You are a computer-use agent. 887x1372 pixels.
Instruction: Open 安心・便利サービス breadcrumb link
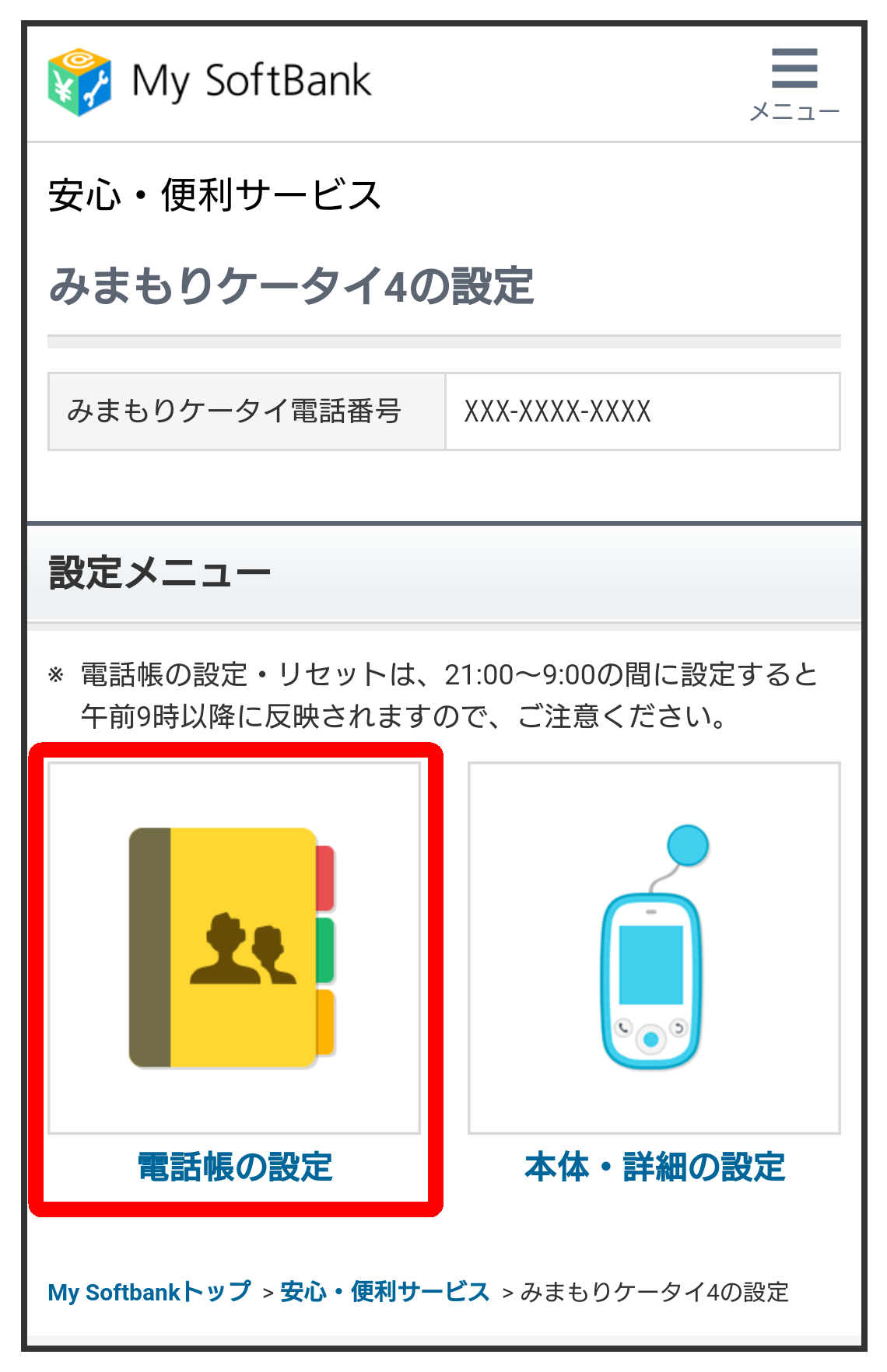tap(384, 1292)
